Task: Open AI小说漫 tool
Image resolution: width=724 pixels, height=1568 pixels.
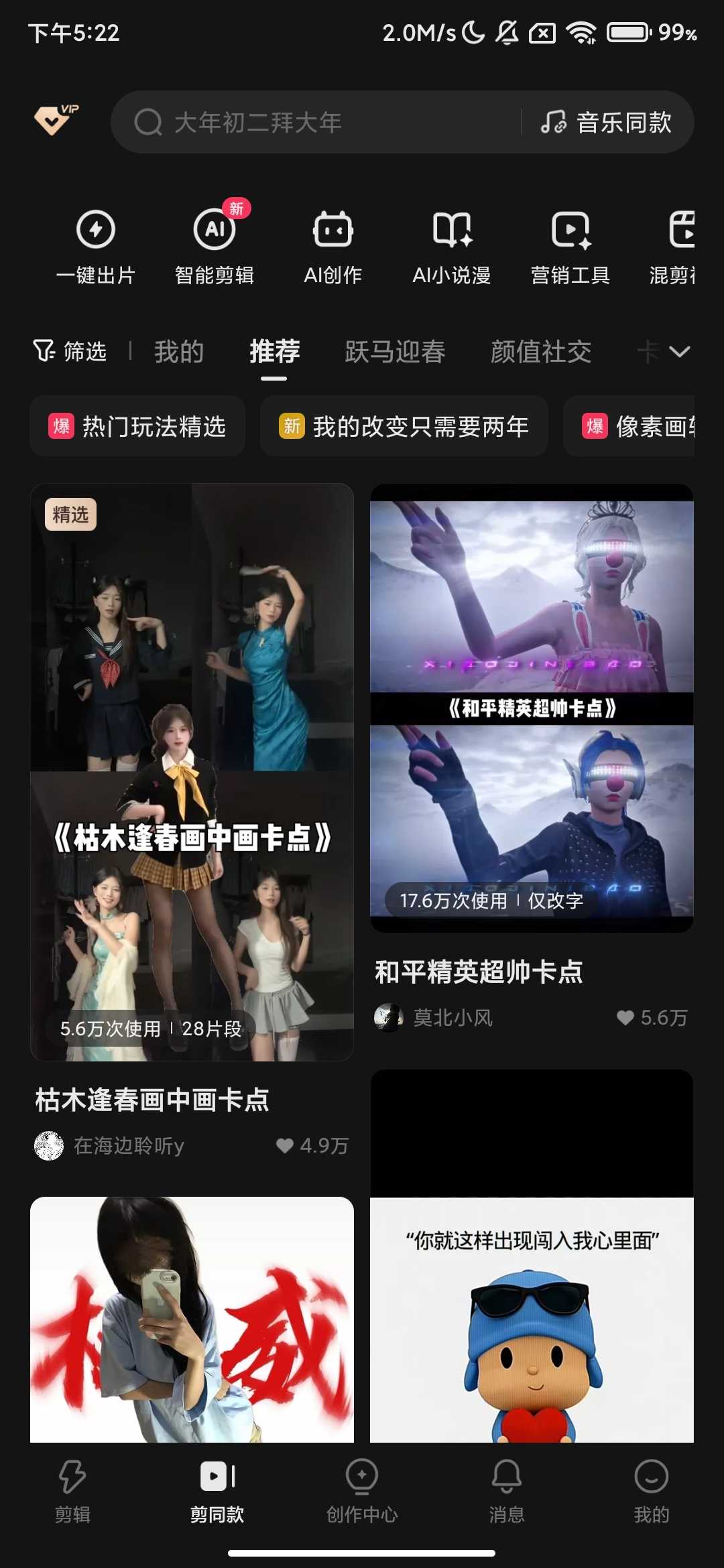Action: [452, 246]
